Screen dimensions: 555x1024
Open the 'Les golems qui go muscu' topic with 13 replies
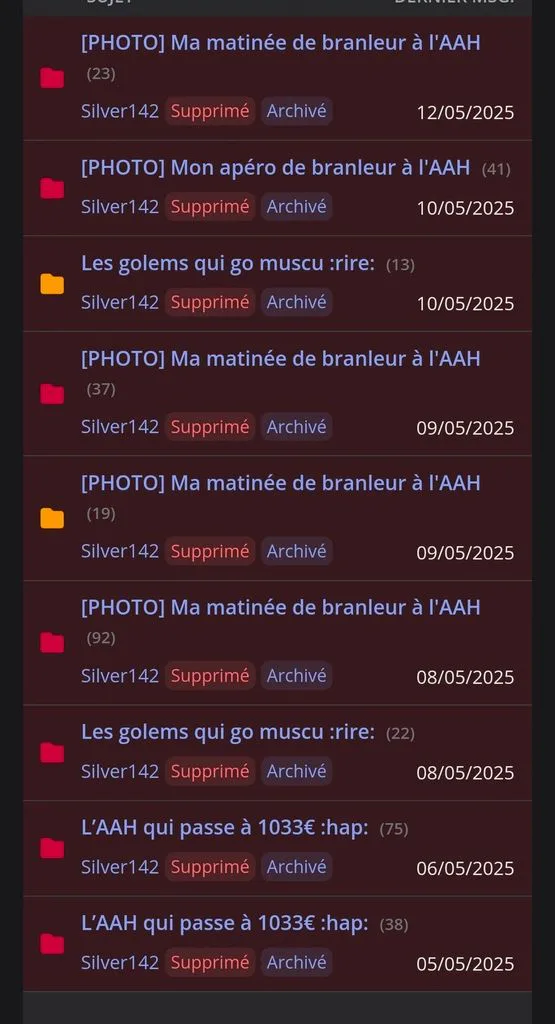pos(228,263)
